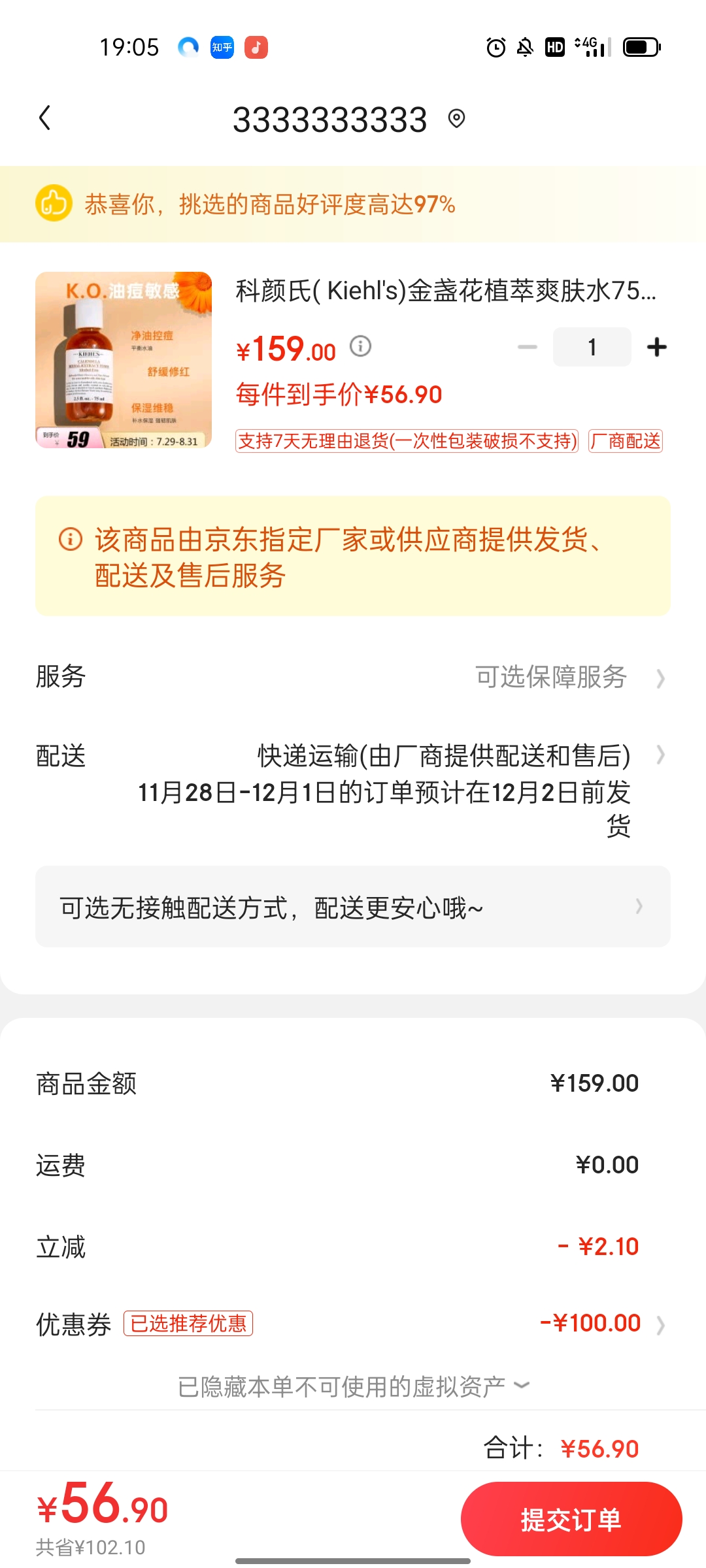The height and width of the screenshot is (1568, 706).
Task: Increase quantity with the plus button
Action: (657, 347)
